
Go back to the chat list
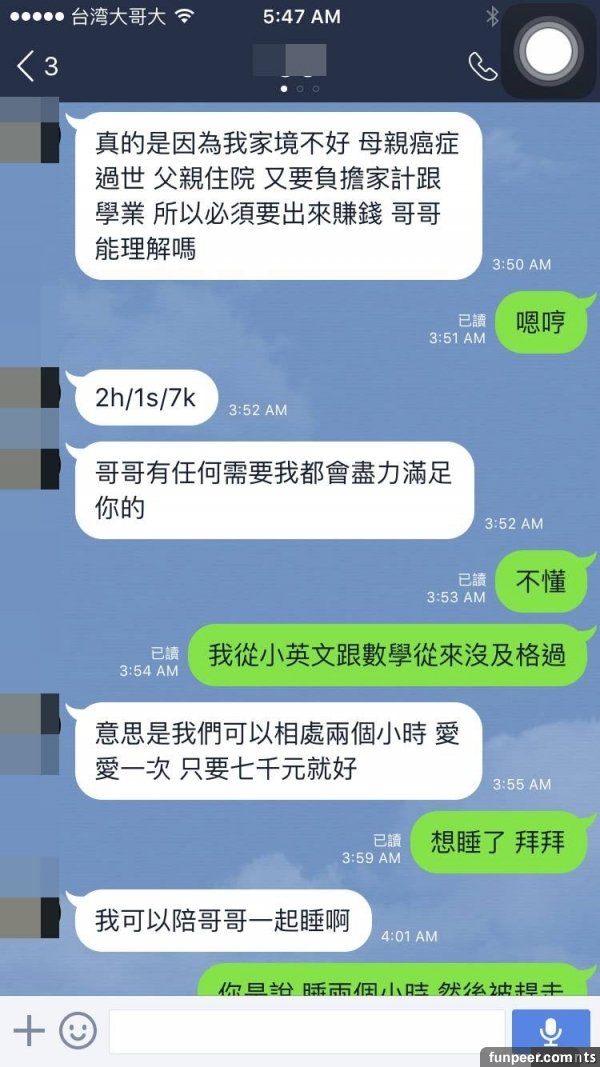[x=35, y=67]
